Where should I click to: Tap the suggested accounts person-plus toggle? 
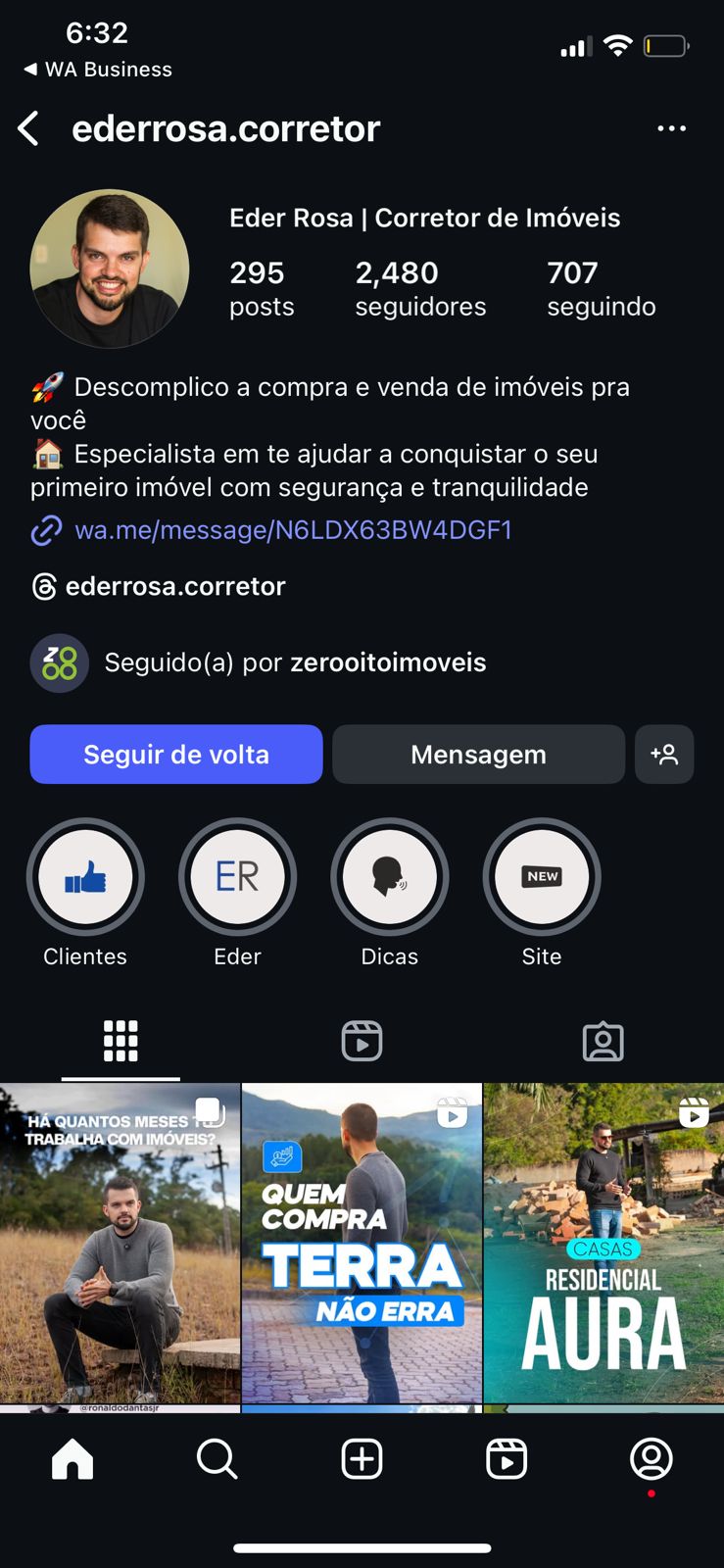(665, 755)
